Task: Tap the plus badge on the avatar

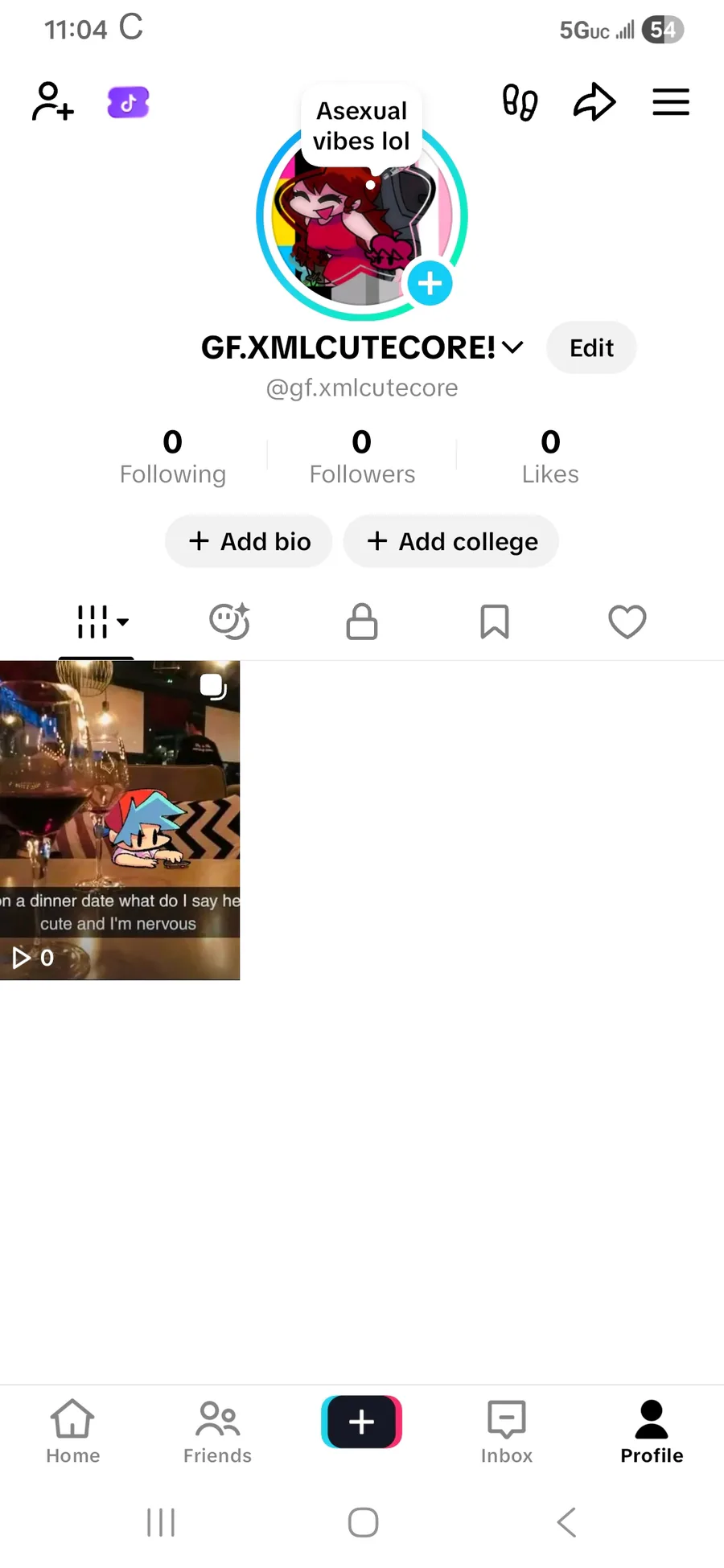Action: pos(430,283)
